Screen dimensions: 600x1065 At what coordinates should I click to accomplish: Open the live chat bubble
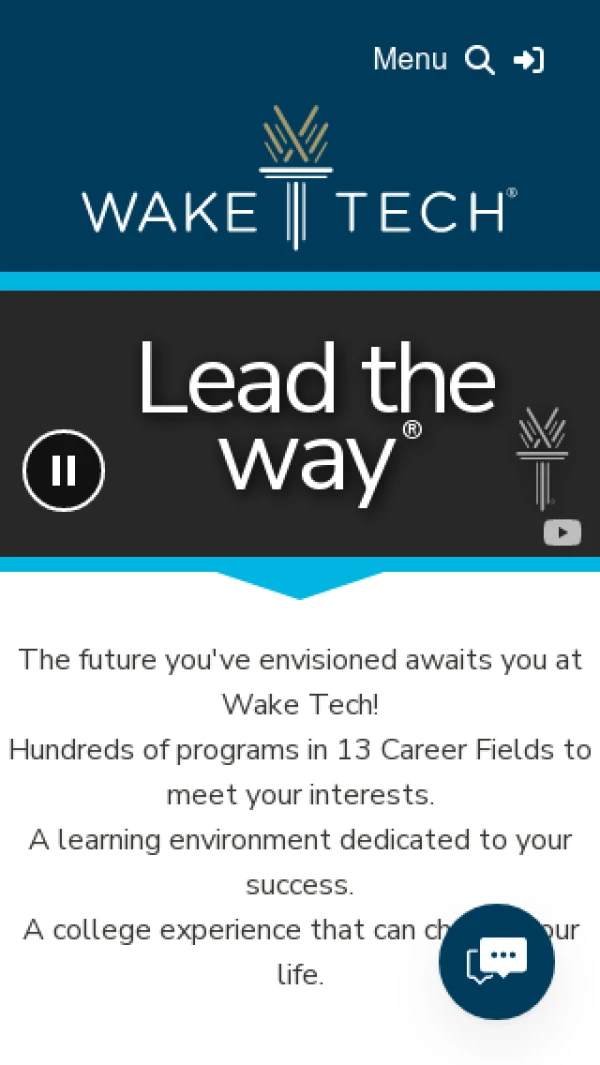tap(497, 961)
